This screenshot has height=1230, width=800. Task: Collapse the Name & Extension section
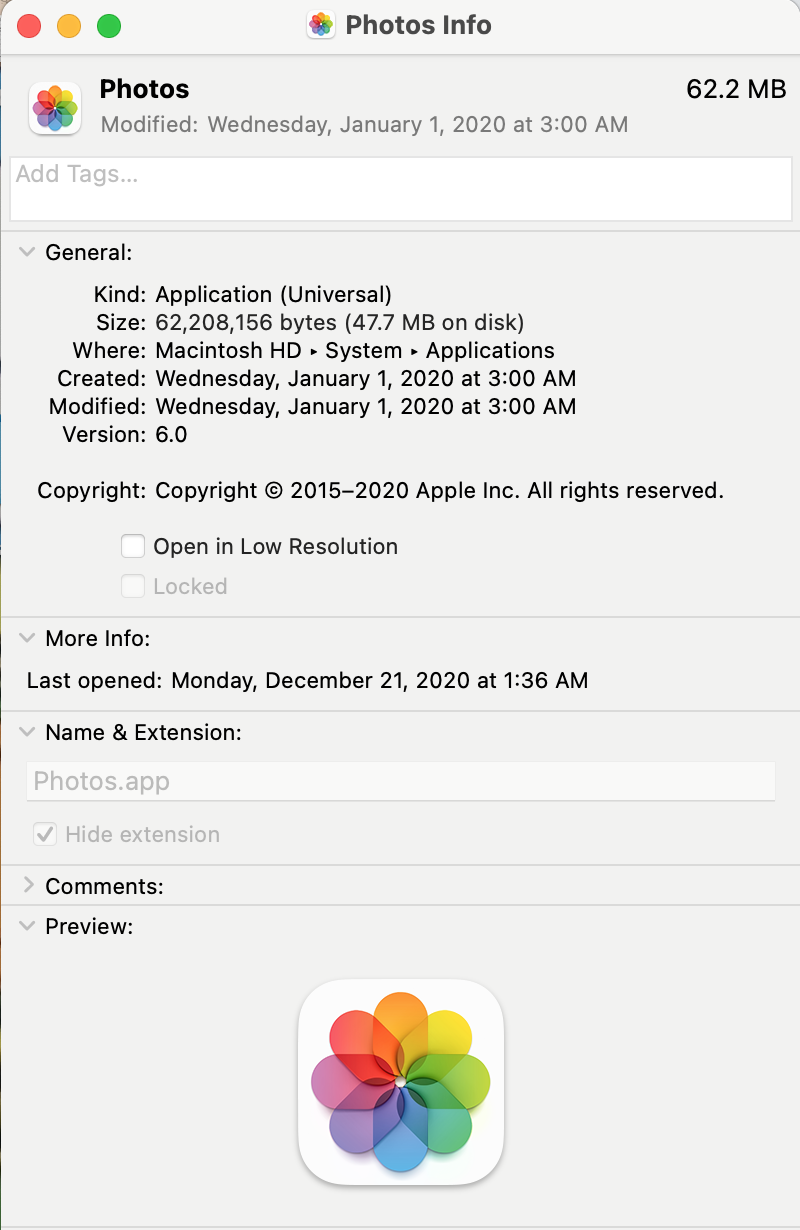pos(27,732)
